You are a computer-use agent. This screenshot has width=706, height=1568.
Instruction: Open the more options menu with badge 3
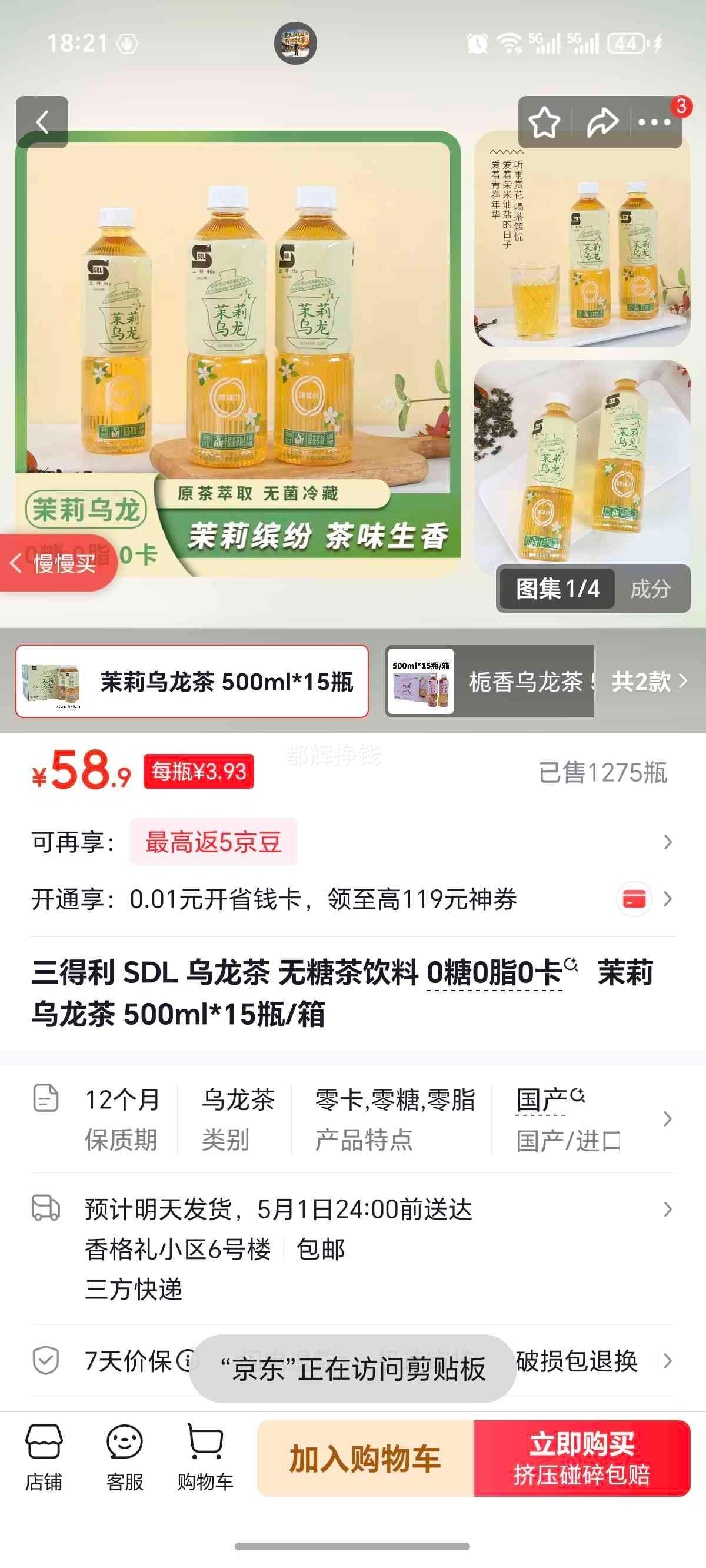click(654, 123)
